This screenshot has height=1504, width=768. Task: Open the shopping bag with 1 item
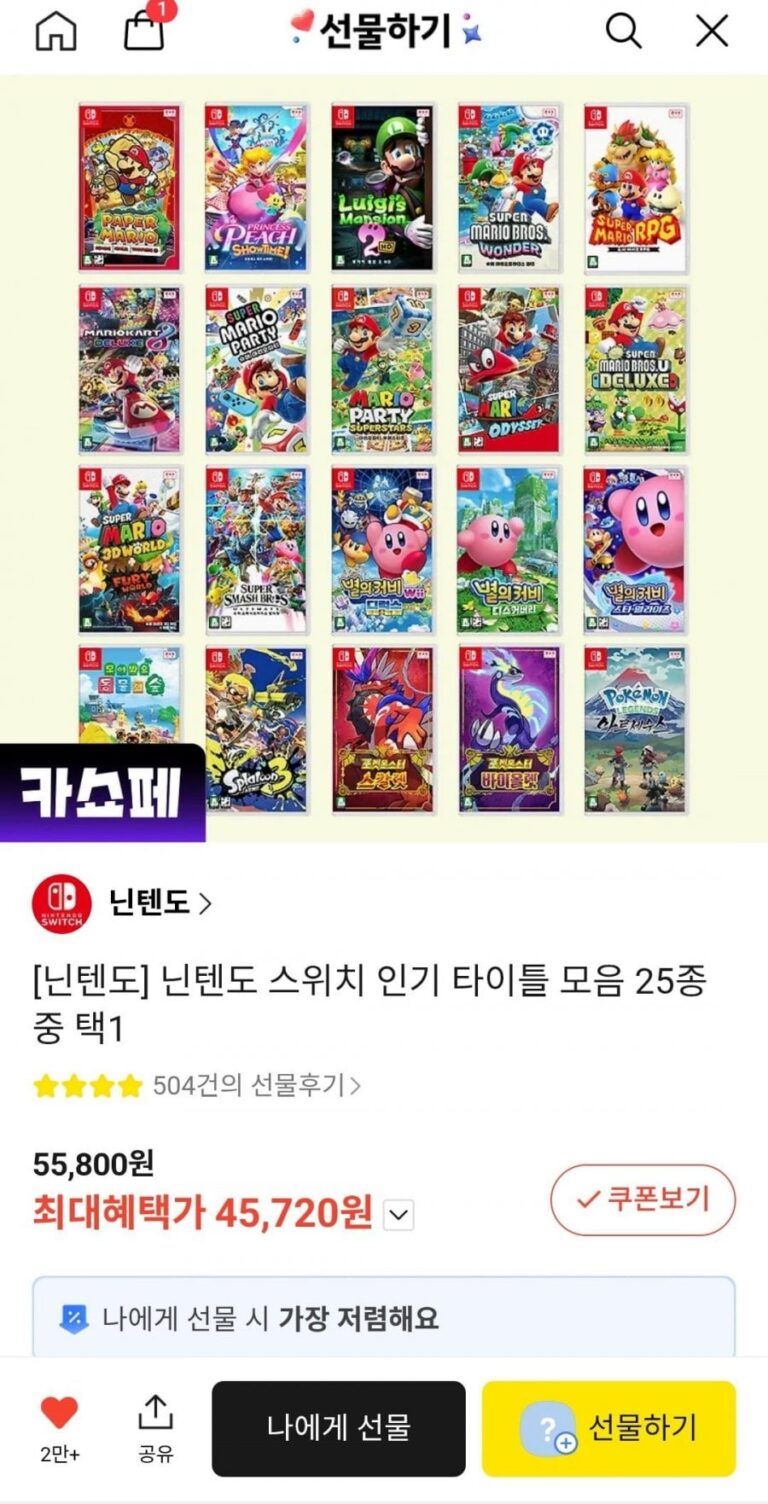pos(144,30)
